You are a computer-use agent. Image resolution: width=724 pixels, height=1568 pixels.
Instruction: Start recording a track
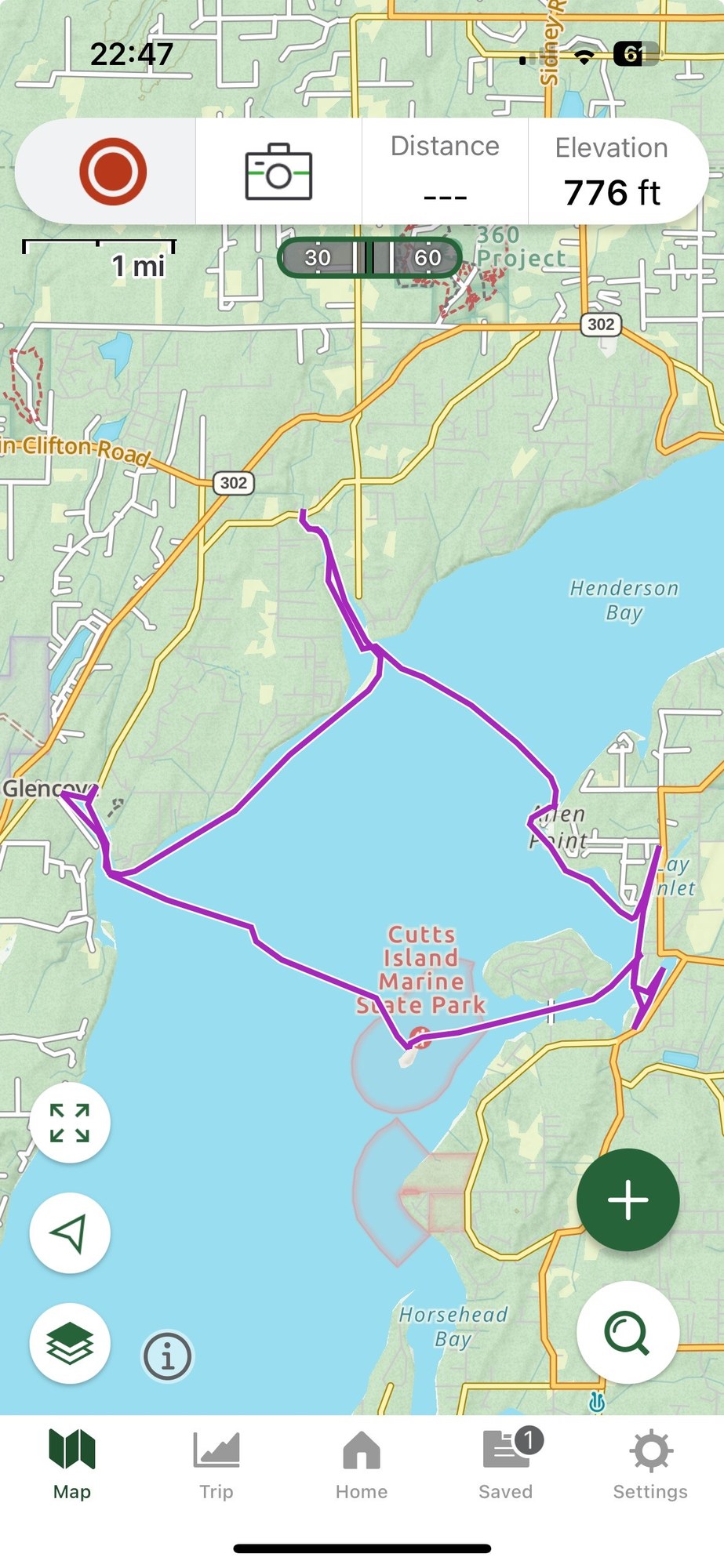tap(112, 171)
